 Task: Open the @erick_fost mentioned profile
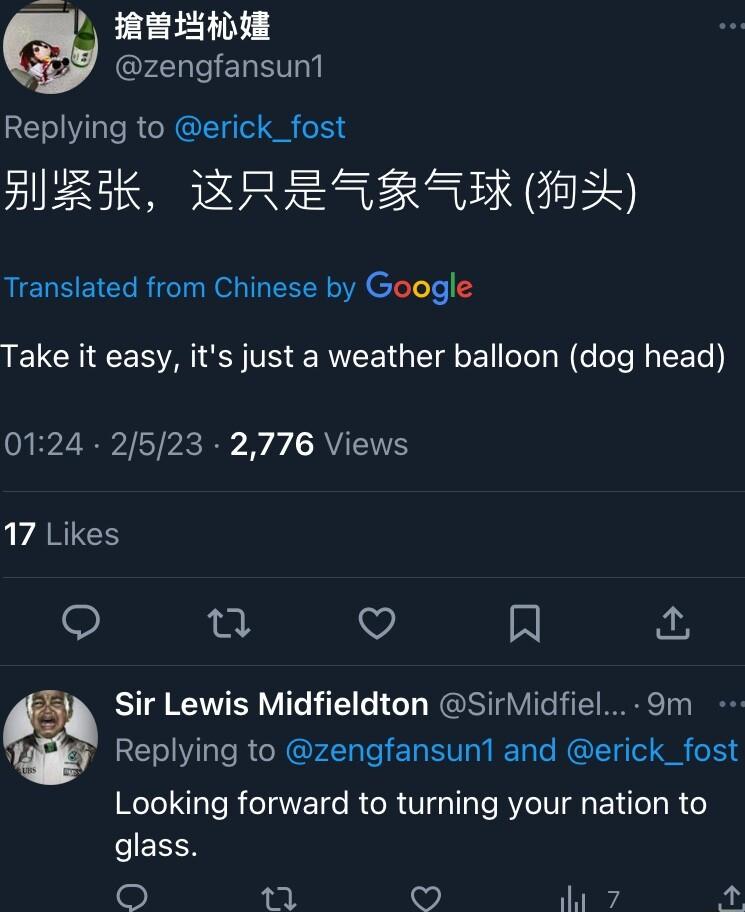tap(260, 127)
